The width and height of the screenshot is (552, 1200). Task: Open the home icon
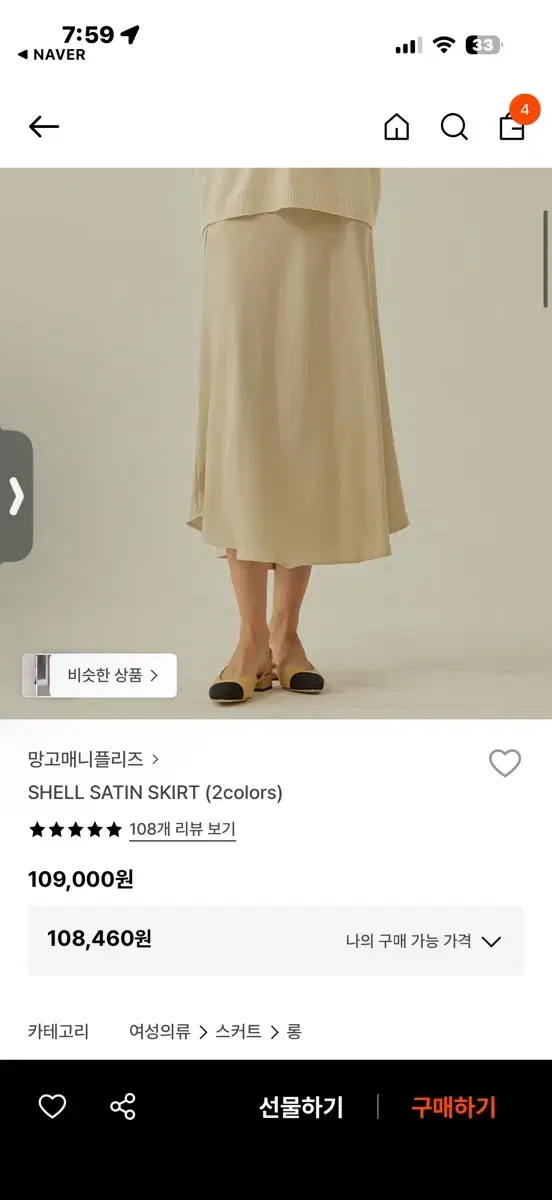(x=397, y=127)
